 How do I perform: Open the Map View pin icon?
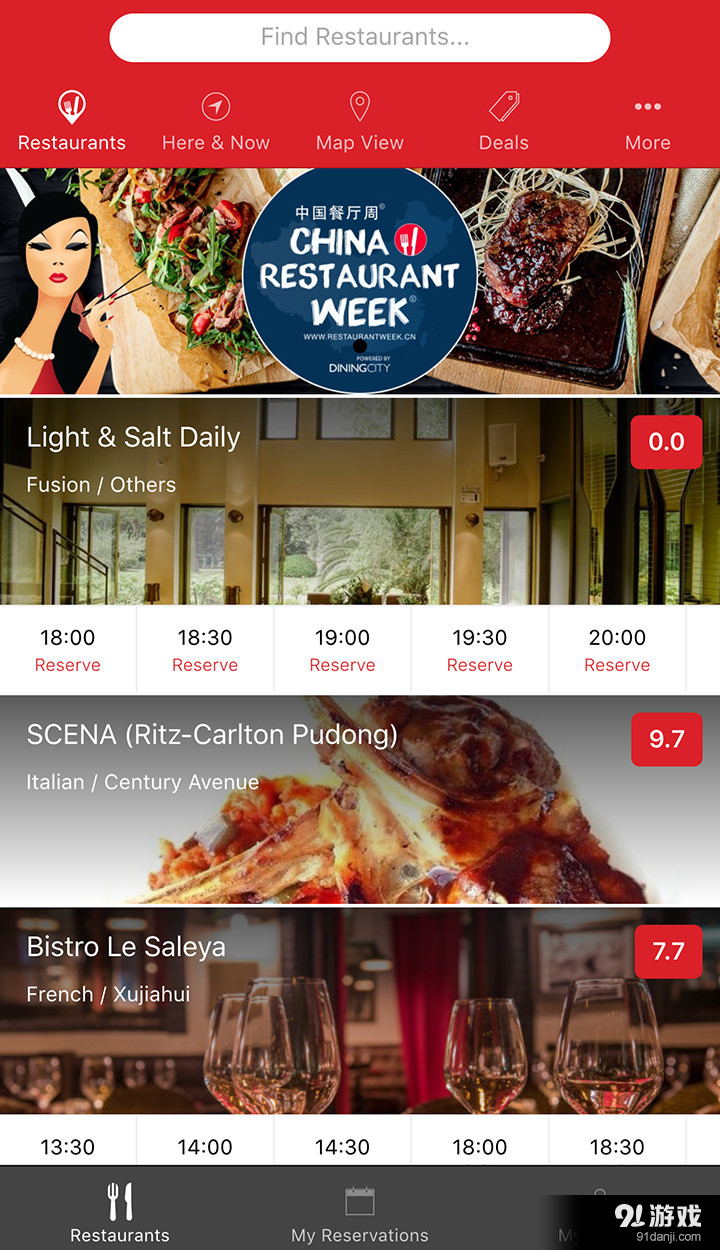[x=359, y=106]
